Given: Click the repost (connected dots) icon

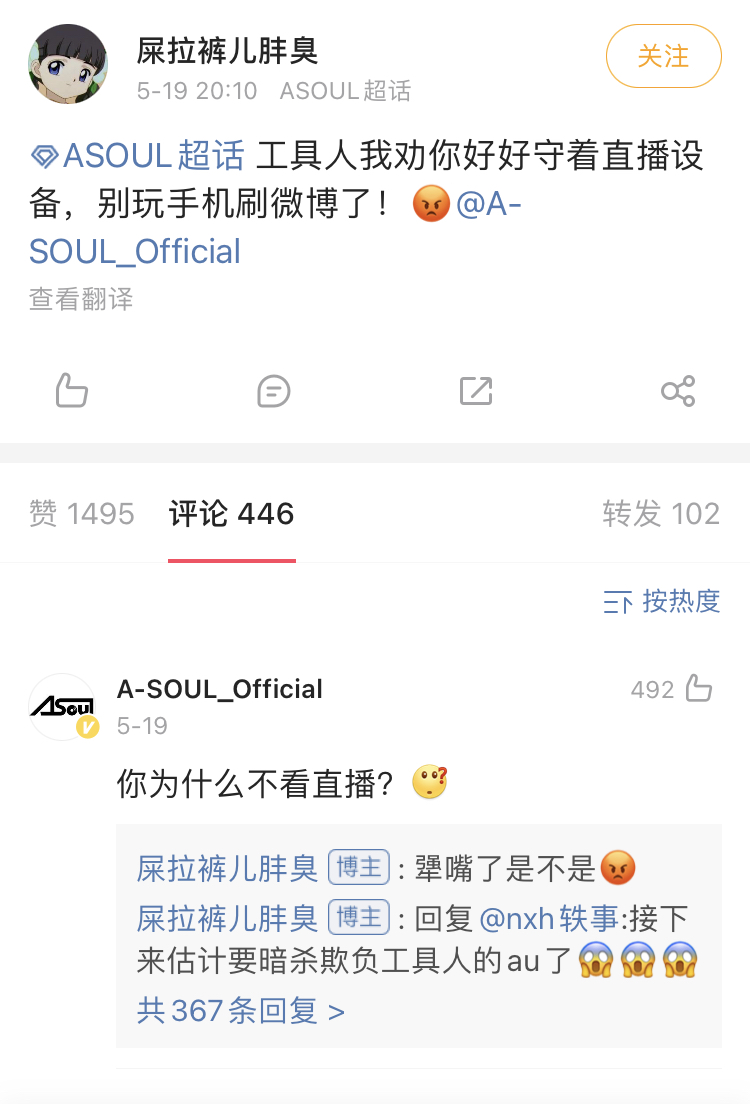Looking at the screenshot, I should click(679, 390).
